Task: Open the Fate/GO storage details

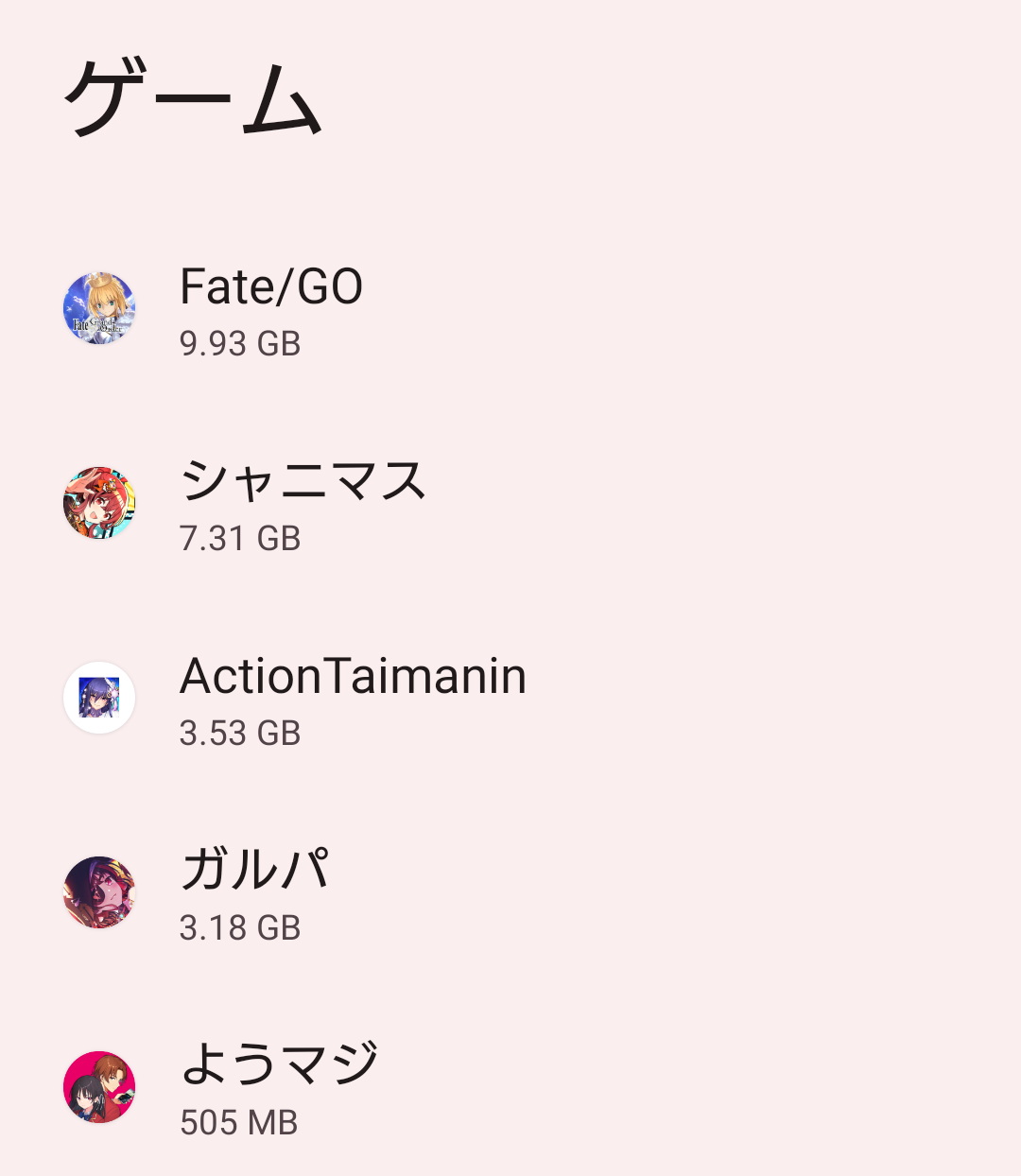Action: point(270,309)
